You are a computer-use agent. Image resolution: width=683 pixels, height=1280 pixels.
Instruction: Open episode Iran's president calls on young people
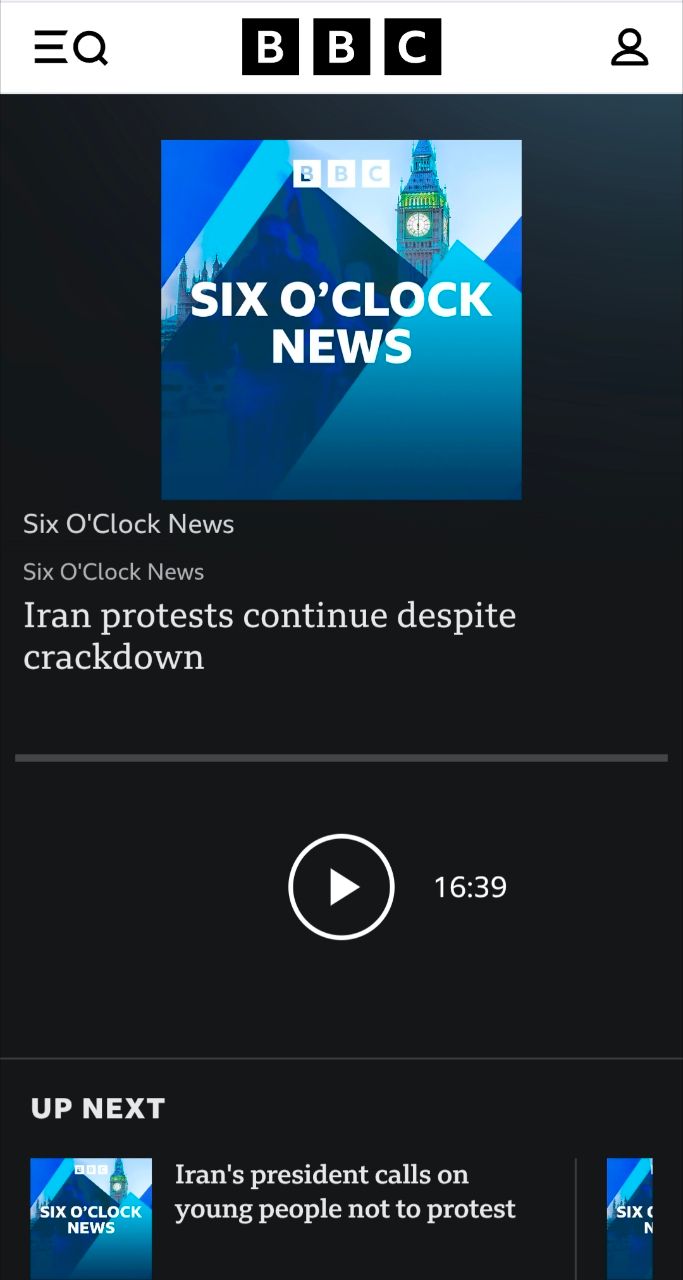tap(344, 1192)
